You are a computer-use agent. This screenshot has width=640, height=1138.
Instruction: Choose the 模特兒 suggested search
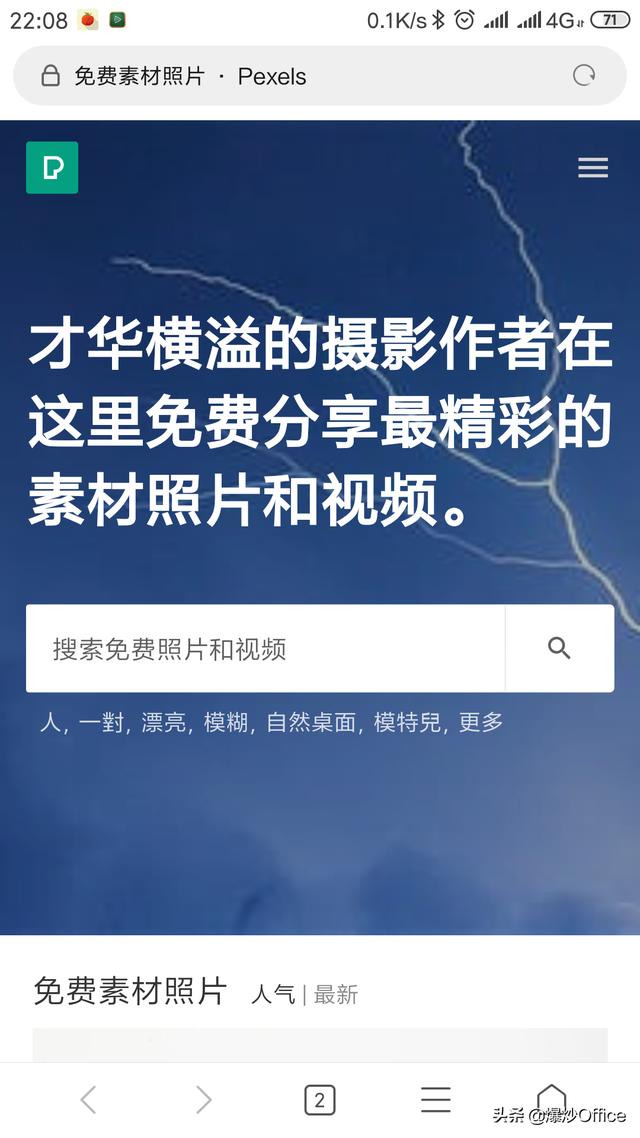[407, 722]
